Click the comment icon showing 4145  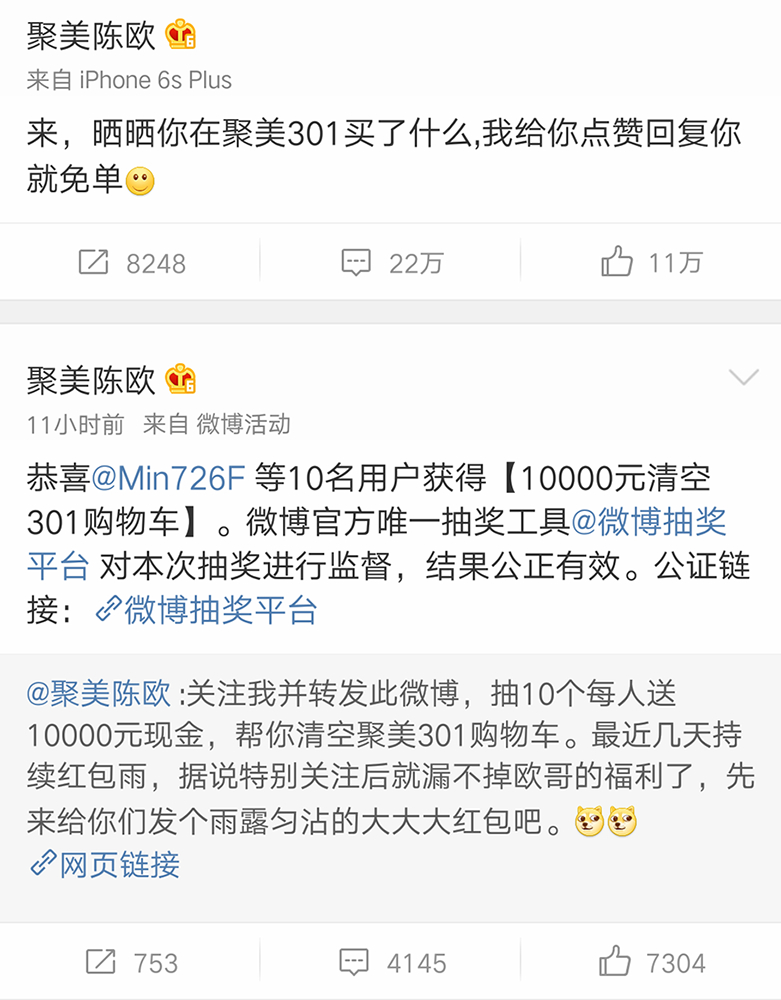pyautogui.click(x=353, y=962)
